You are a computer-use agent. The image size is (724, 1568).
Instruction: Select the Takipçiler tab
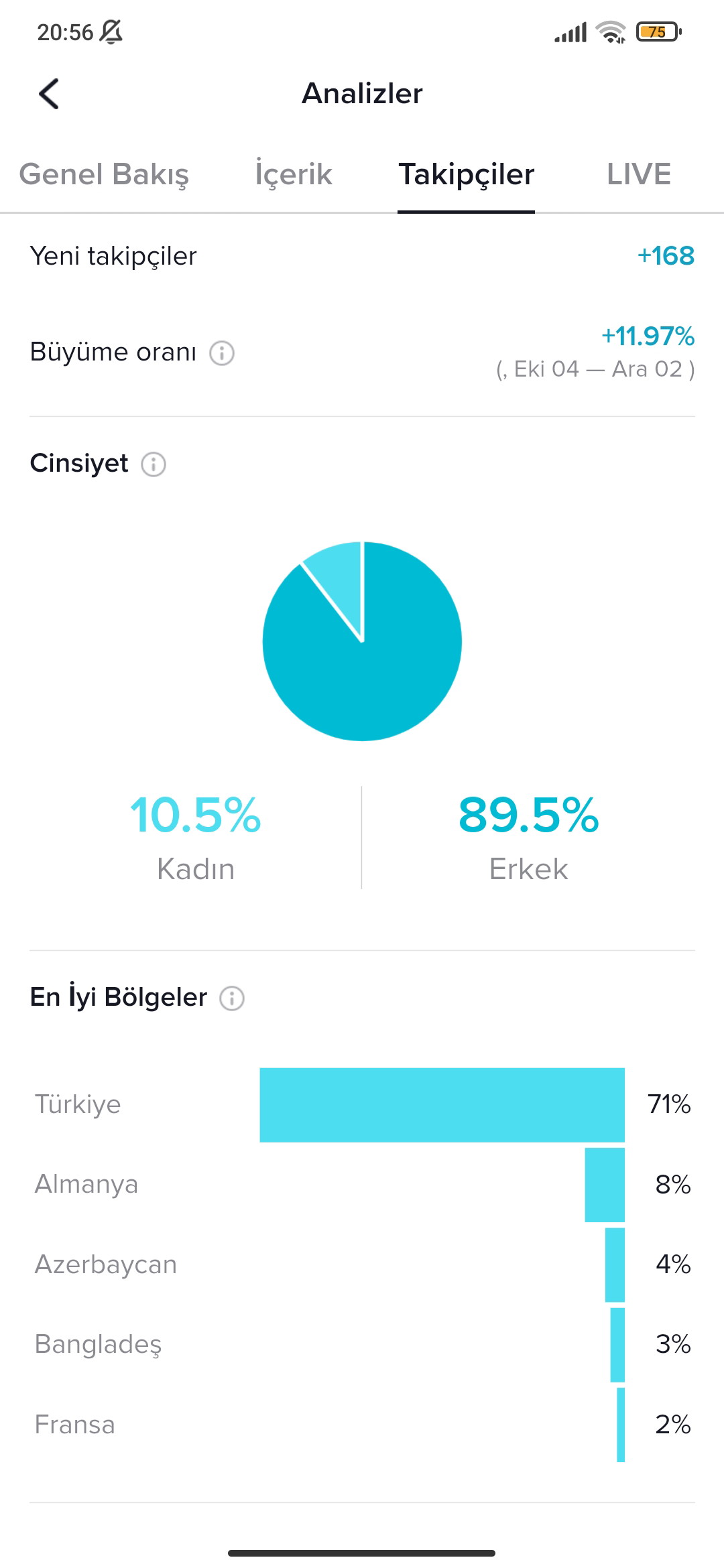466,175
